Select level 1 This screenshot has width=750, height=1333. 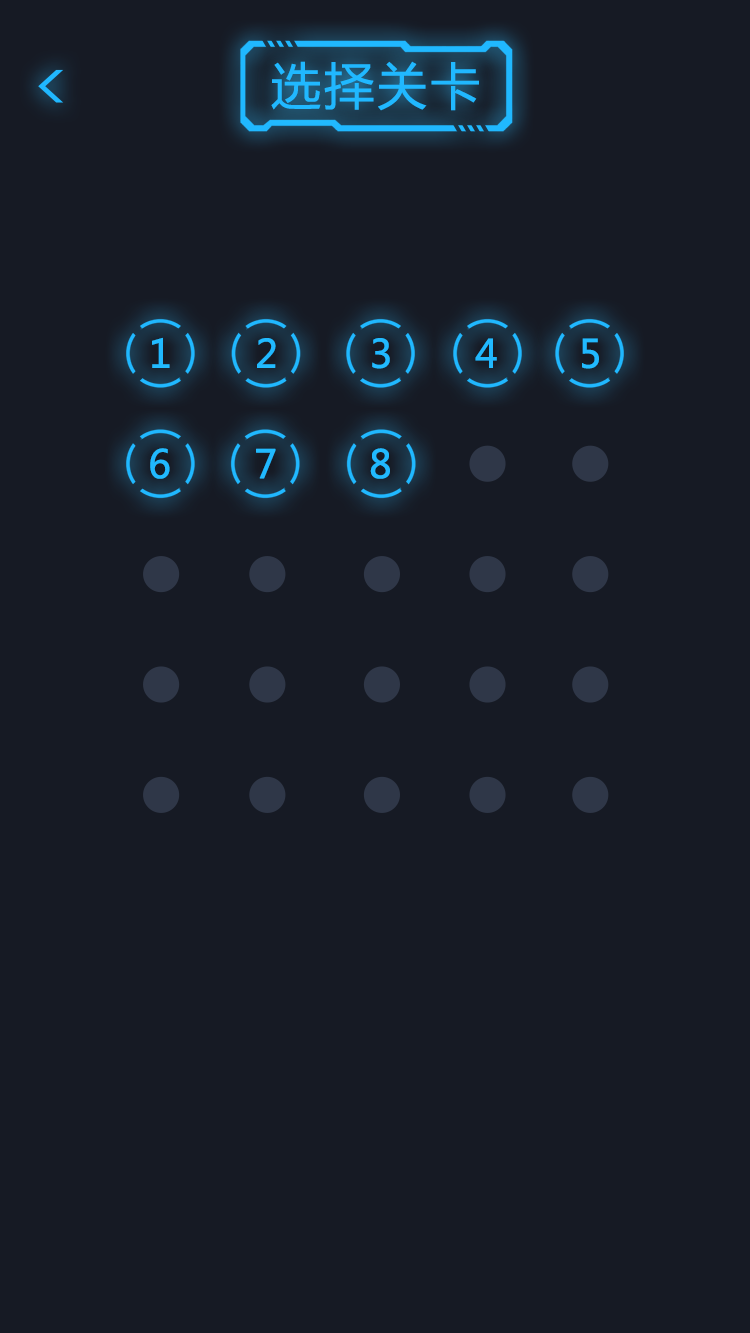click(160, 353)
